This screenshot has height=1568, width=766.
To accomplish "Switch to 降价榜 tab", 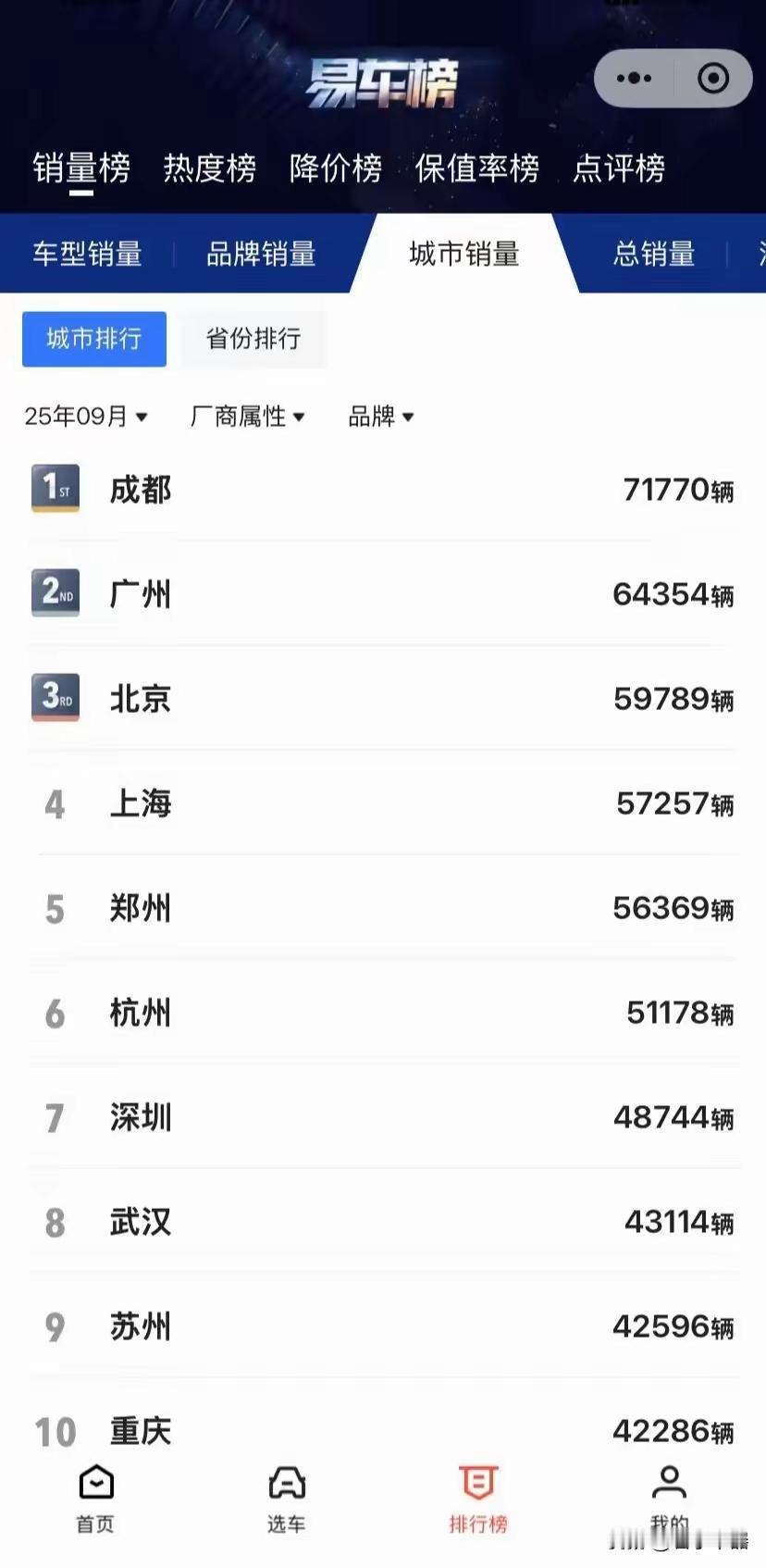I will pyautogui.click(x=336, y=168).
